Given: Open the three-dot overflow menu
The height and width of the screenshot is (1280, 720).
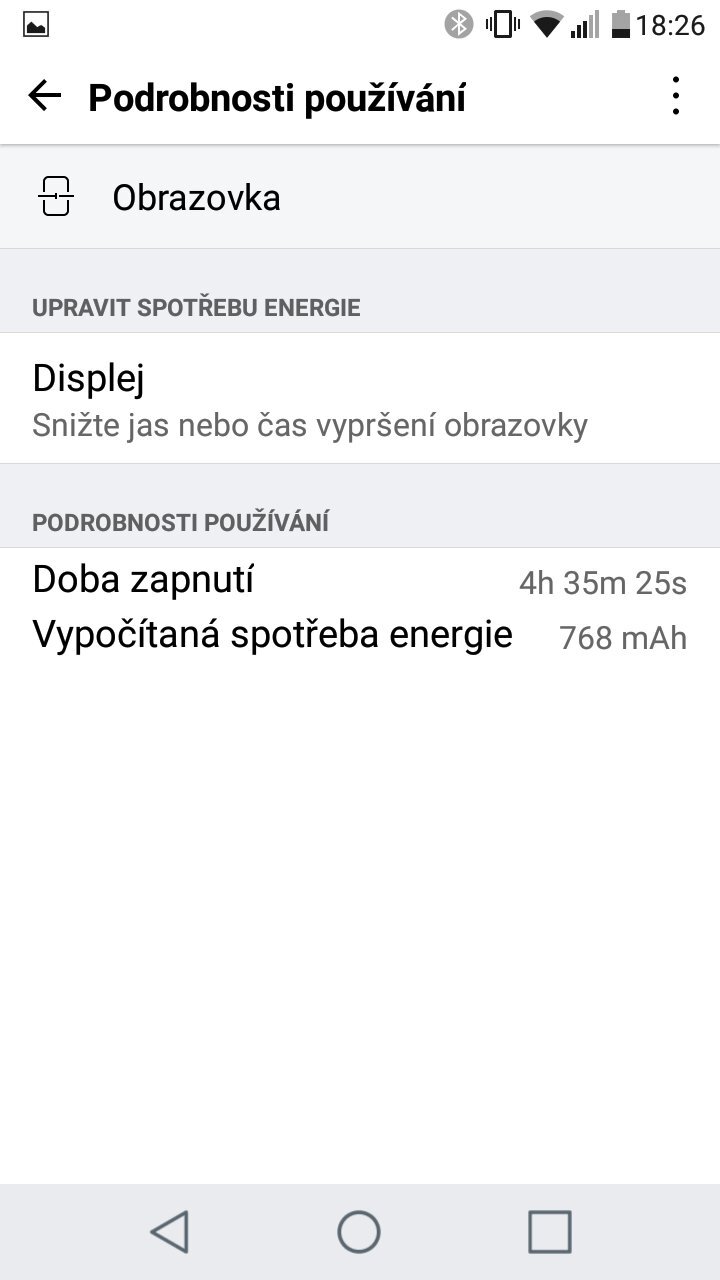Looking at the screenshot, I should (675, 95).
